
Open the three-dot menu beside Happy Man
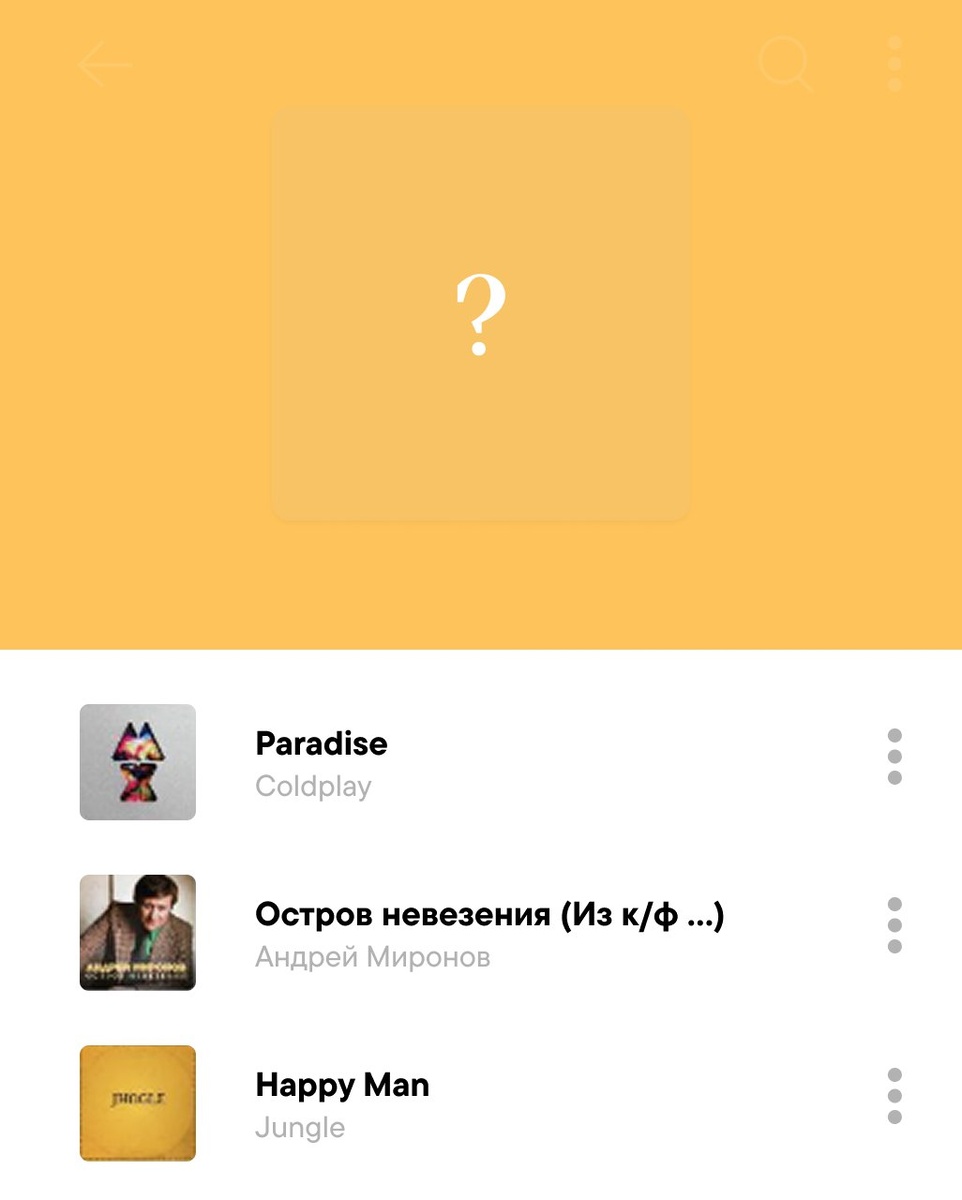(893, 1096)
